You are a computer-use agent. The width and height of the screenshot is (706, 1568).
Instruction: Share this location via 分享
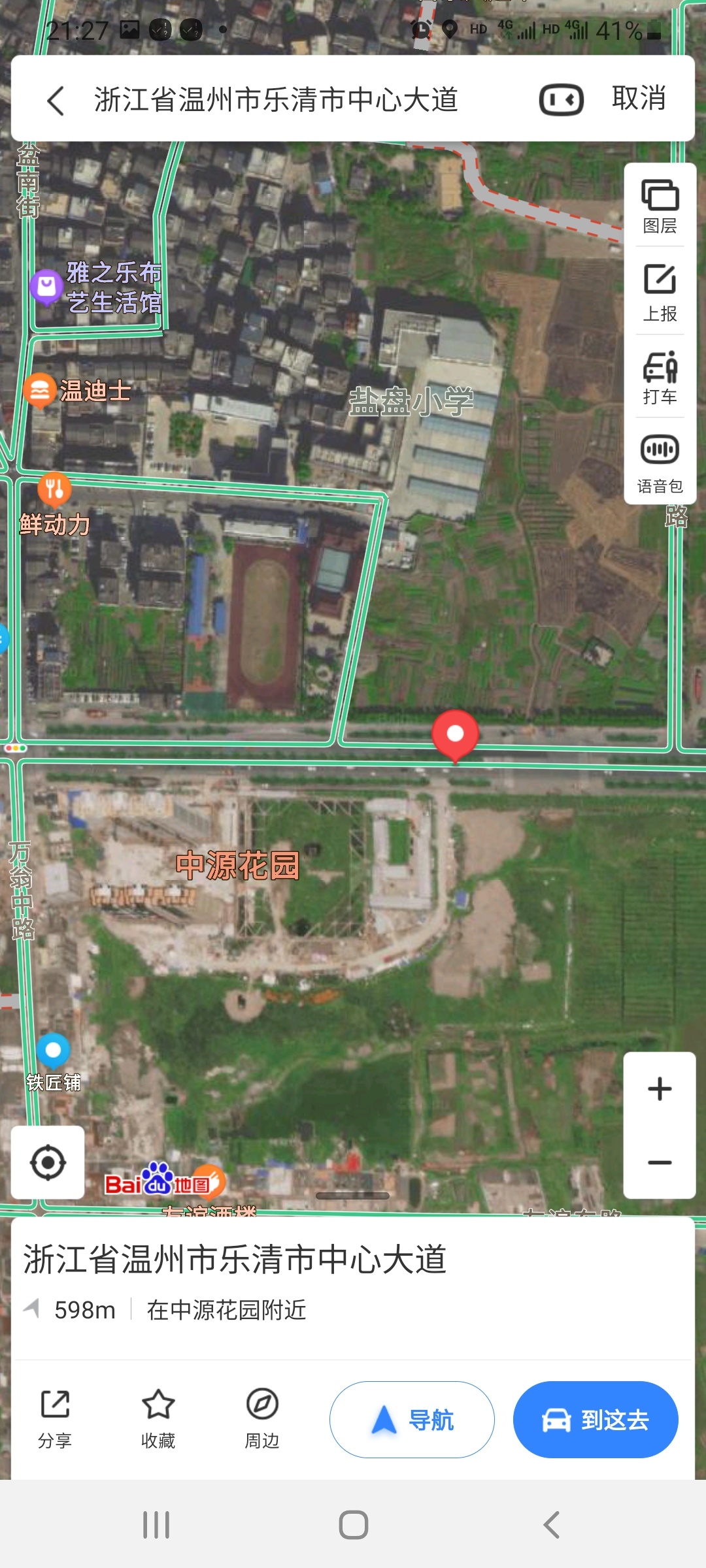tap(55, 1417)
